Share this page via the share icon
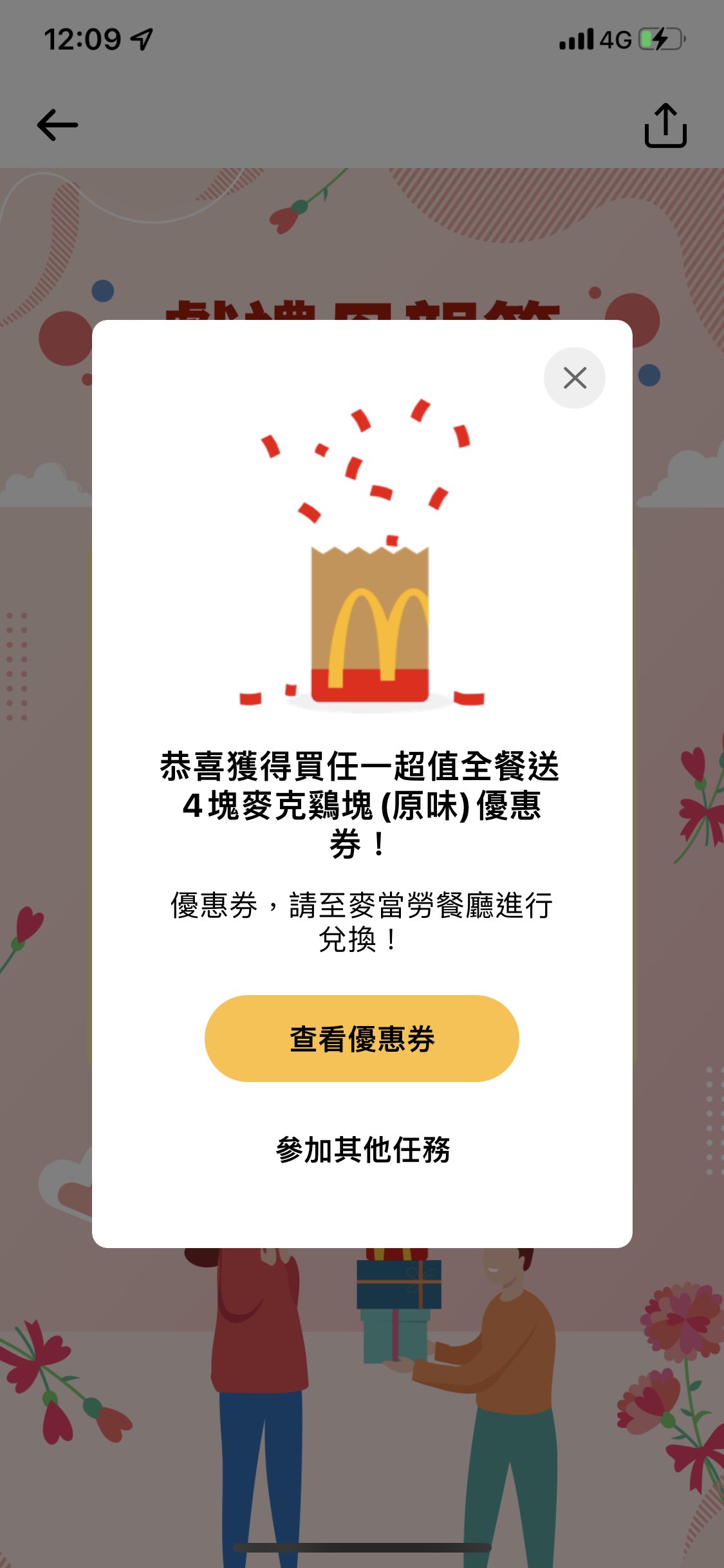The image size is (724, 1568). [665, 126]
